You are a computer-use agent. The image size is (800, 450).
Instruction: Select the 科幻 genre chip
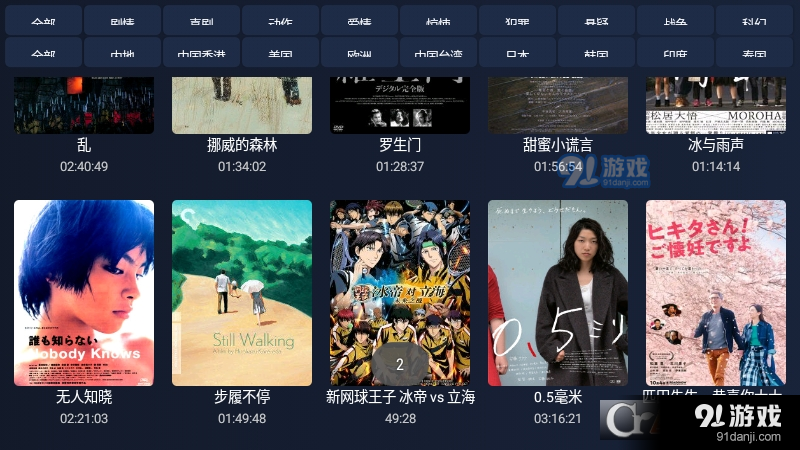click(754, 20)
